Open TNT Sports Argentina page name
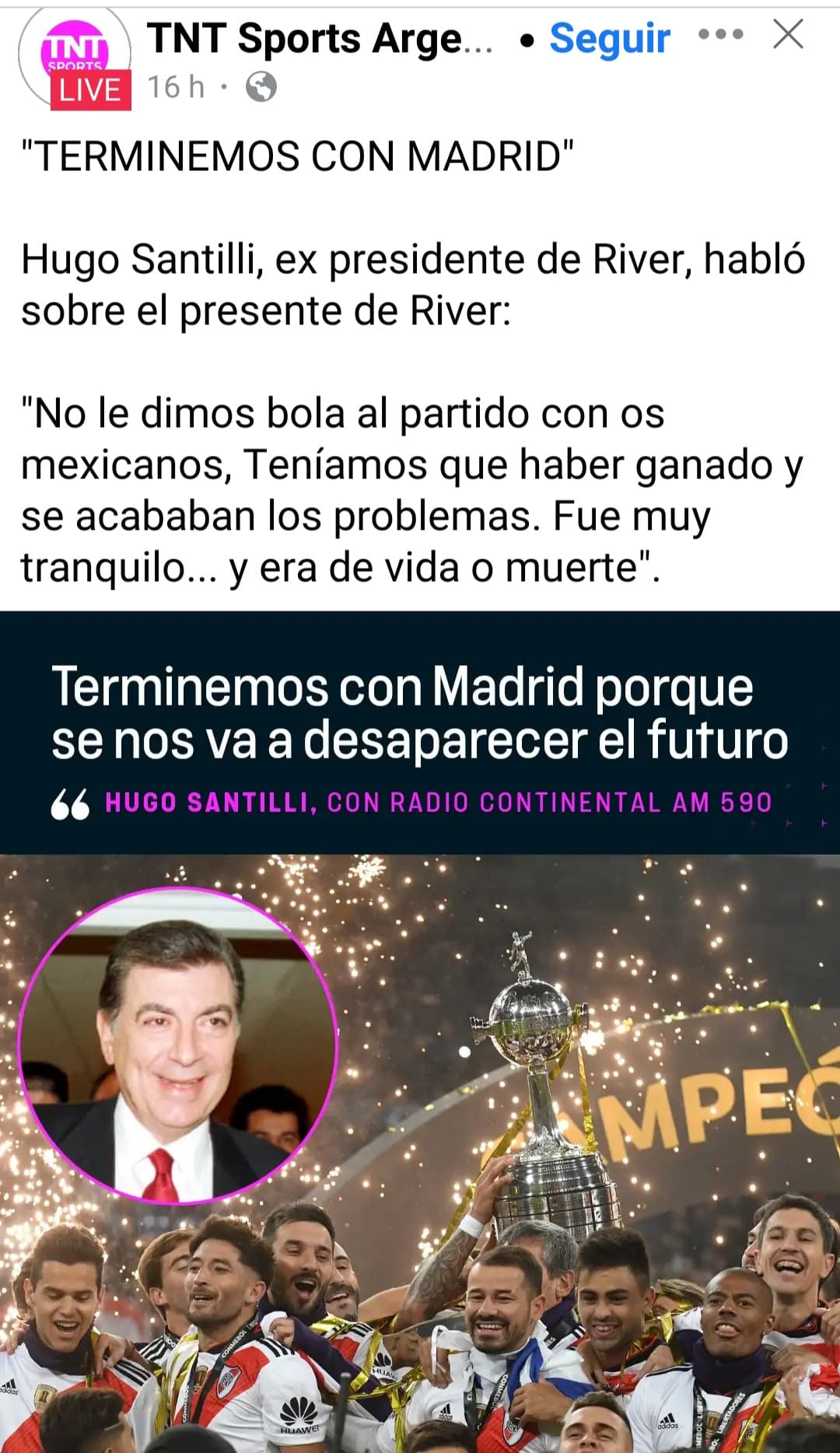840x1453 pixels. tap(320, 39)
